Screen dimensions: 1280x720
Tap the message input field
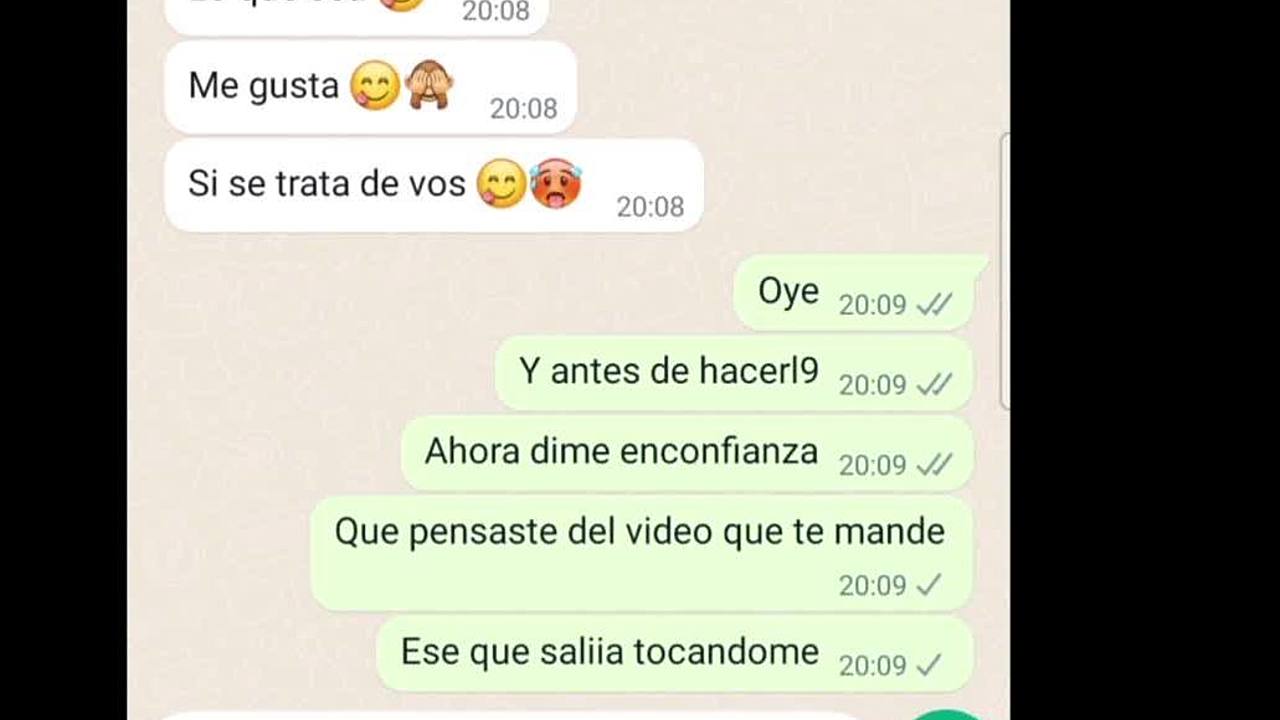[500, 716]
